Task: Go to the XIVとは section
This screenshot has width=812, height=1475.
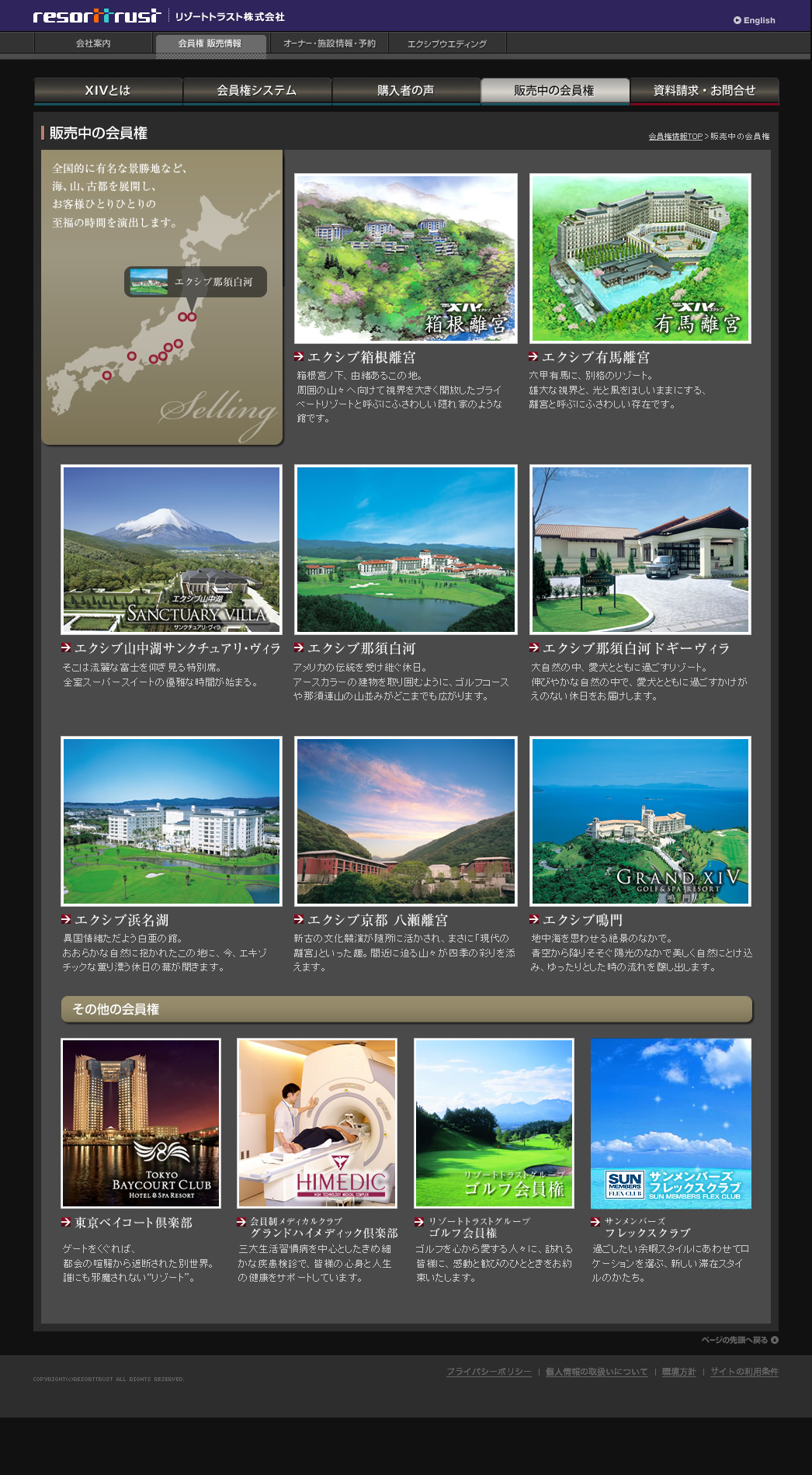Action: [108, 91]
